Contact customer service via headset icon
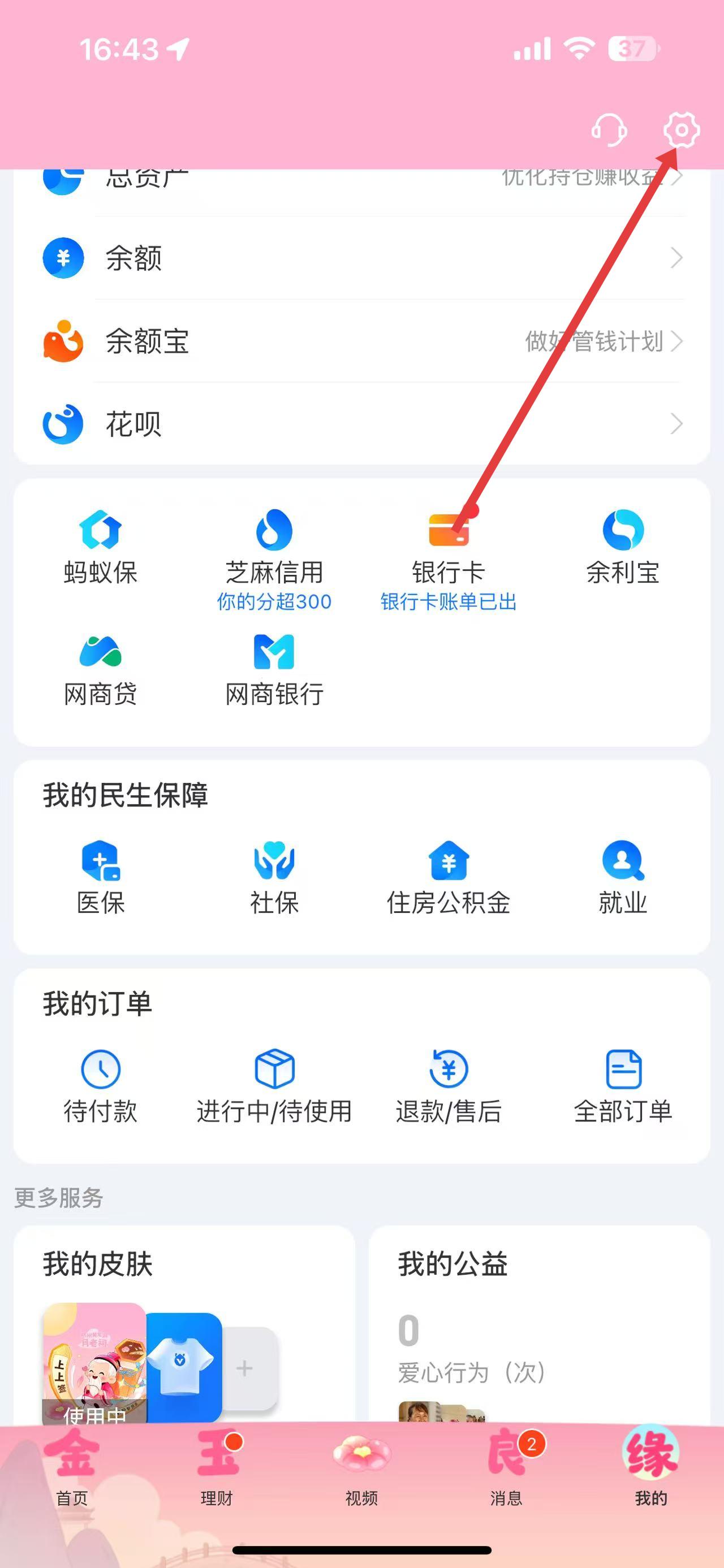724x1568 pixels. 609,129
